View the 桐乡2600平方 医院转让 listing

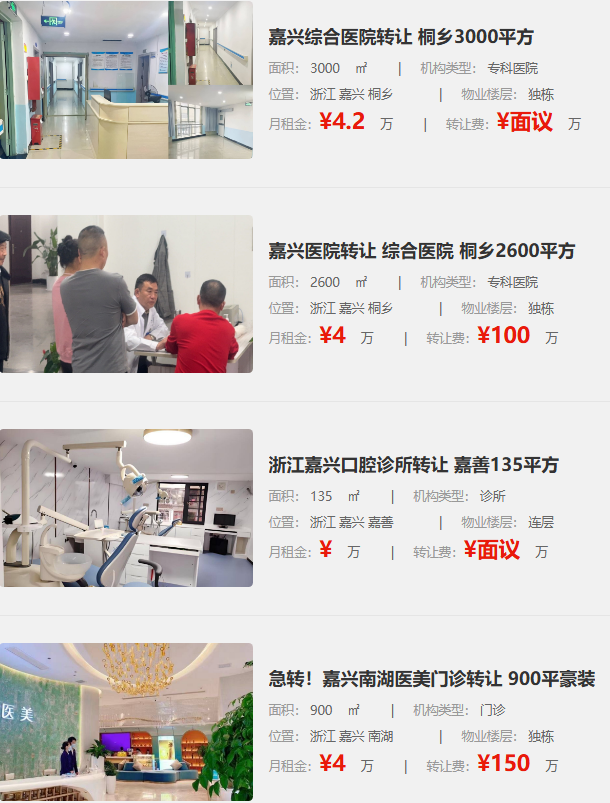coord(421,251)
